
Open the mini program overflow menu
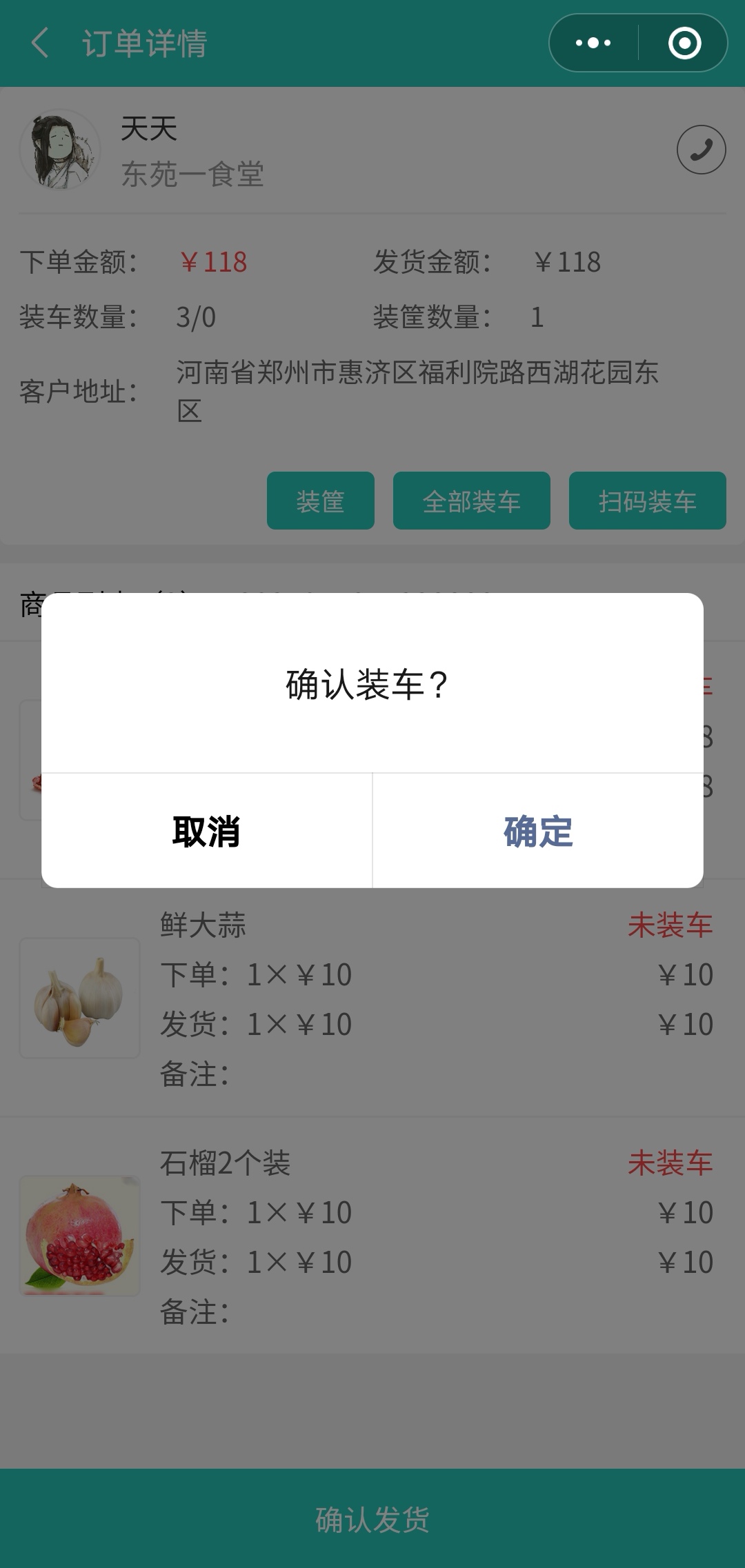click(x=593, y=43)
